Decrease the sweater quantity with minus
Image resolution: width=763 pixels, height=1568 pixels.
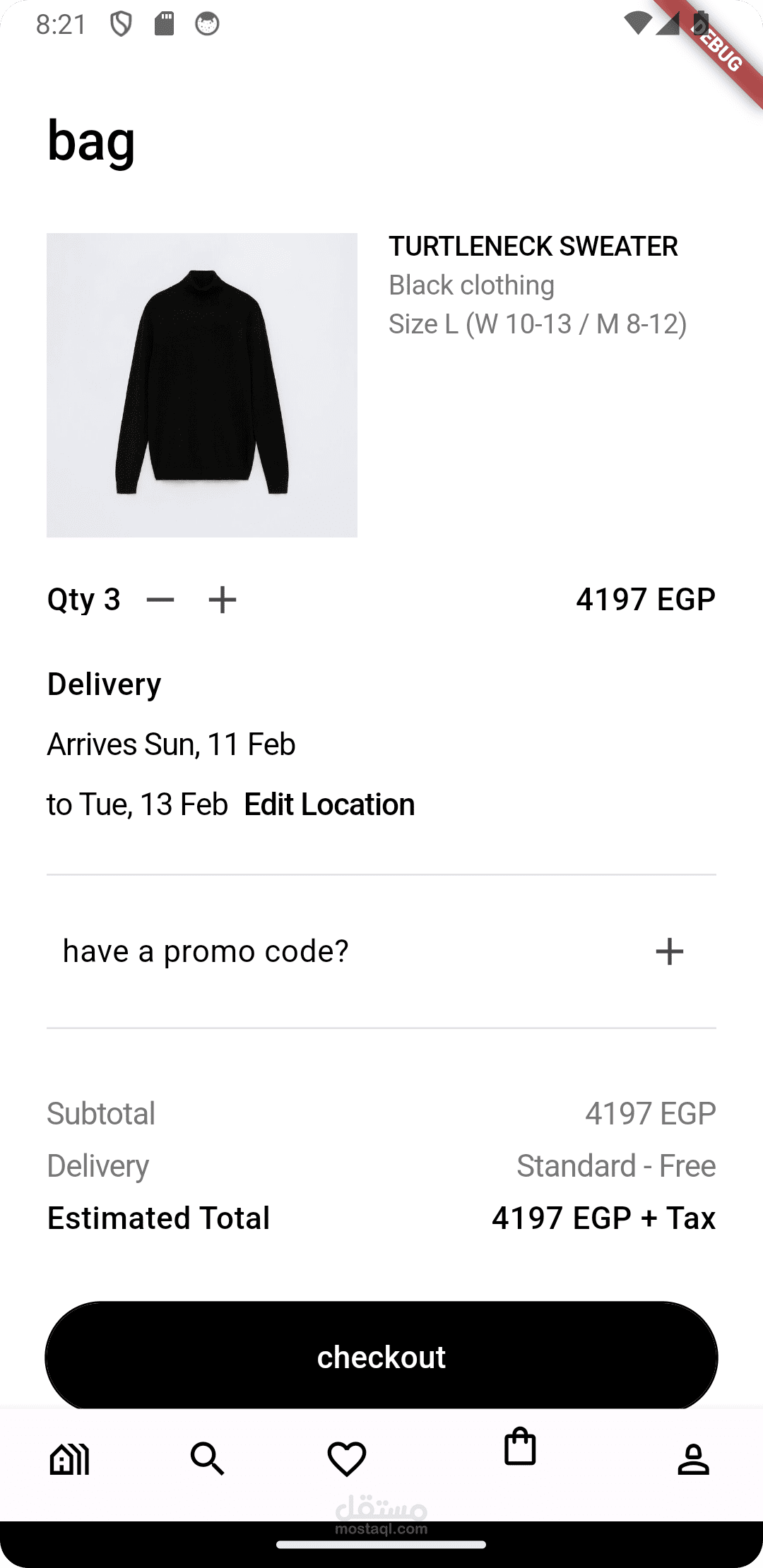(x=160, y=600)
